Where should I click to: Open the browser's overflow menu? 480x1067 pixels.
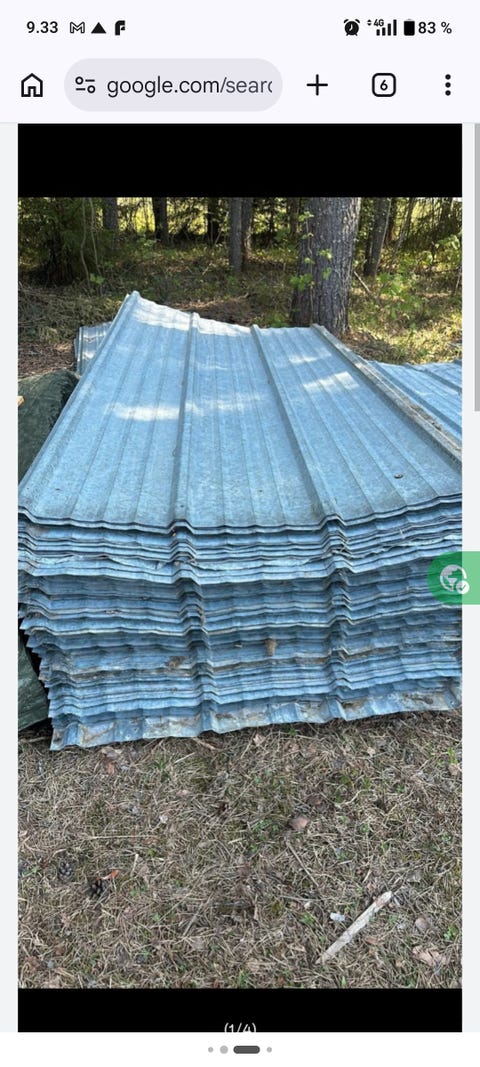[x=447, y=85]
